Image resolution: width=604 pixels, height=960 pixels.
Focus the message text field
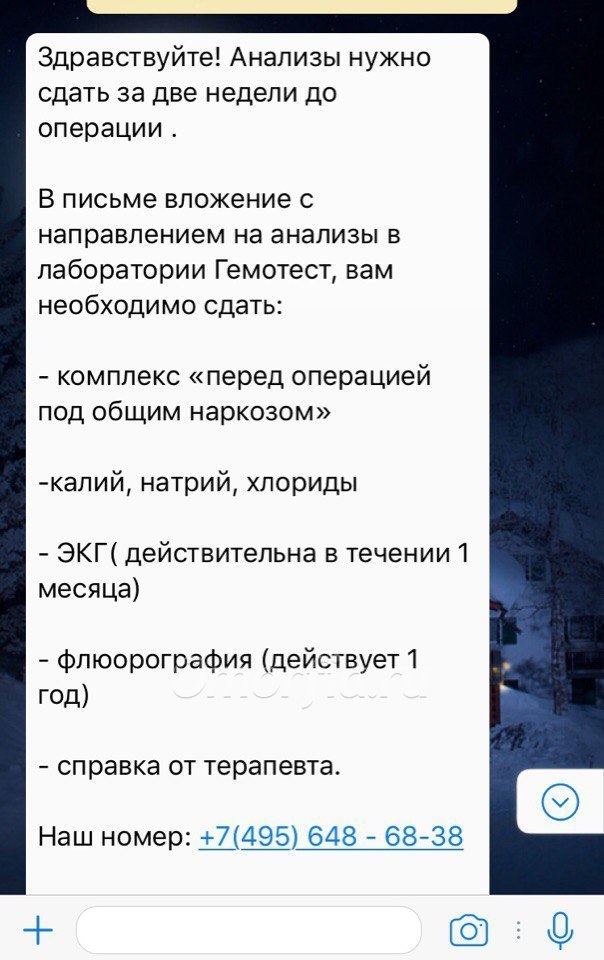click(x=248, y=931)
